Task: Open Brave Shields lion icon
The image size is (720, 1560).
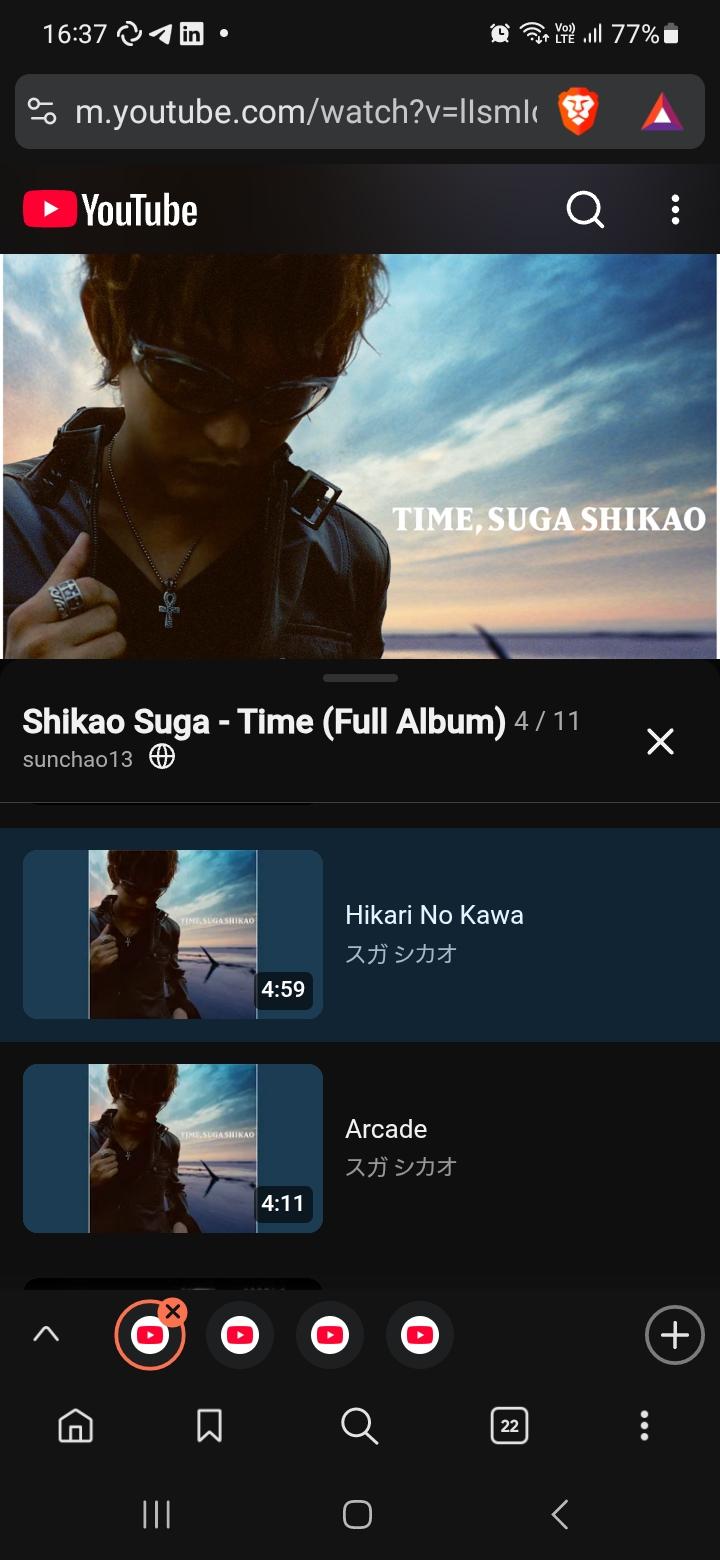Action: pos(578,112)
